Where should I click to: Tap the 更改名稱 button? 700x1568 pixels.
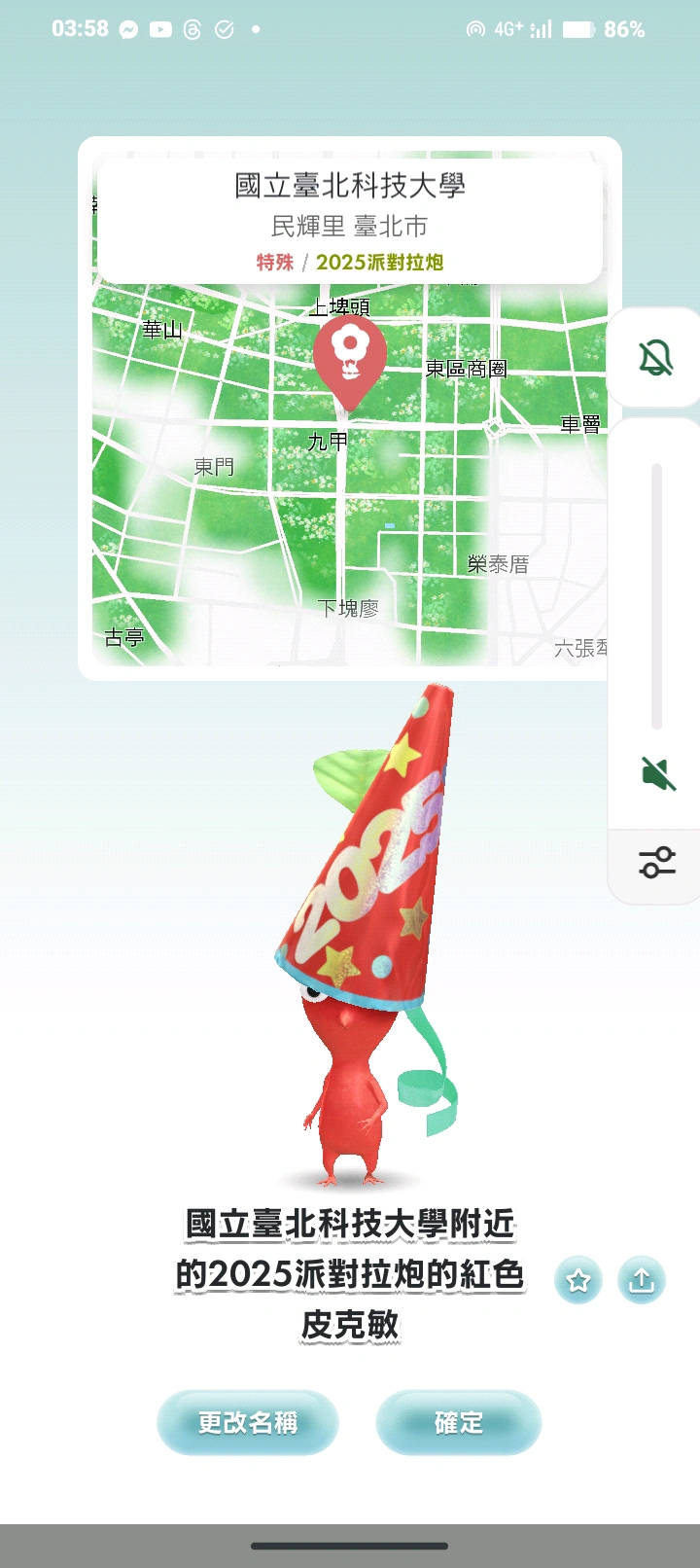coord(247,1422)
